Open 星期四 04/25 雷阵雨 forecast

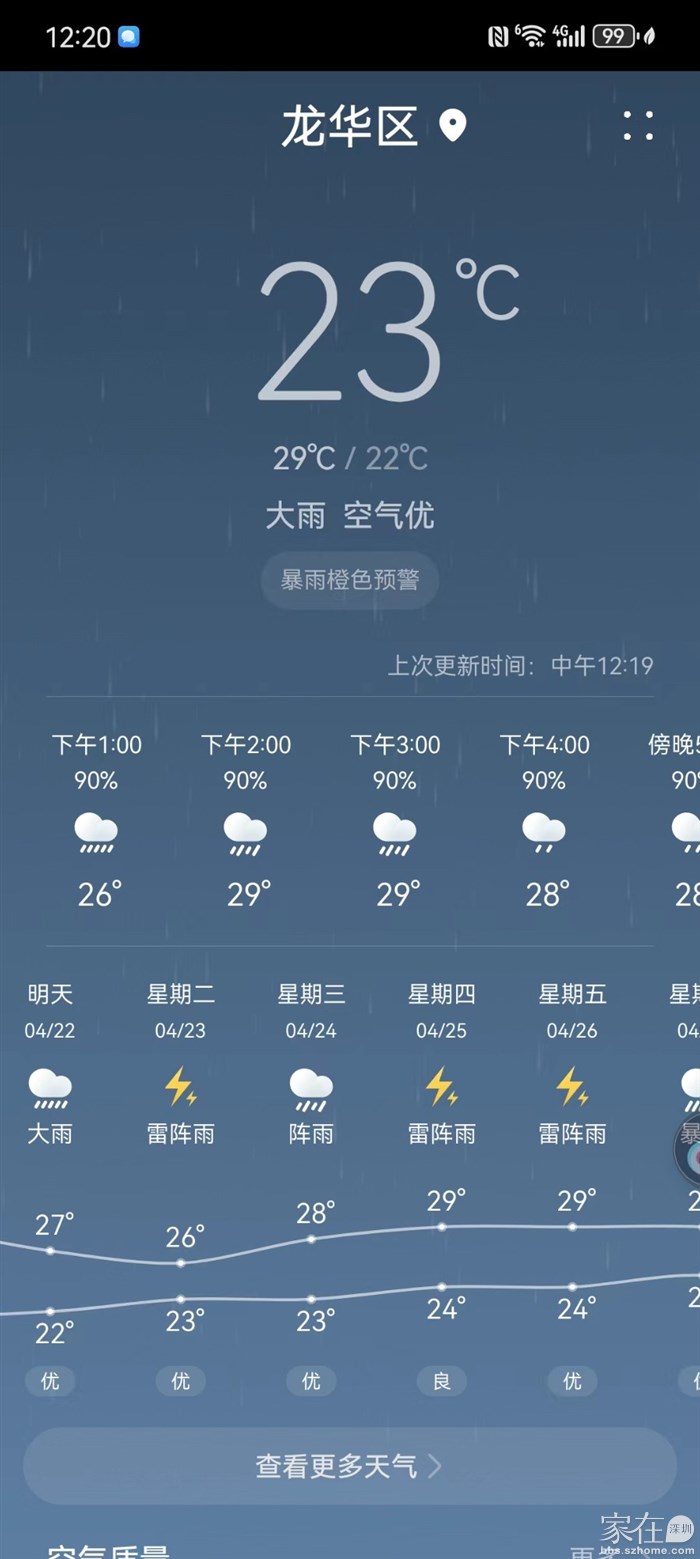click(x=442, y=1087)
